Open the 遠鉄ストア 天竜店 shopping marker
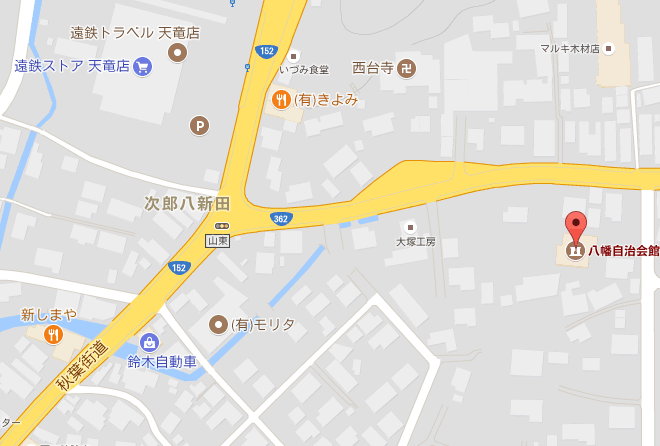 coord(142,67)
